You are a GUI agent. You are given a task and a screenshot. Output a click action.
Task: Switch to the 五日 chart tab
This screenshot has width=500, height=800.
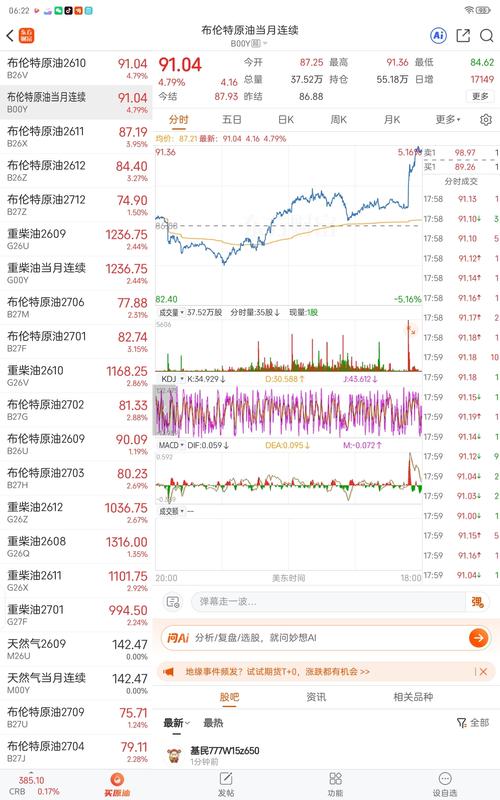(x=232, y=119)
